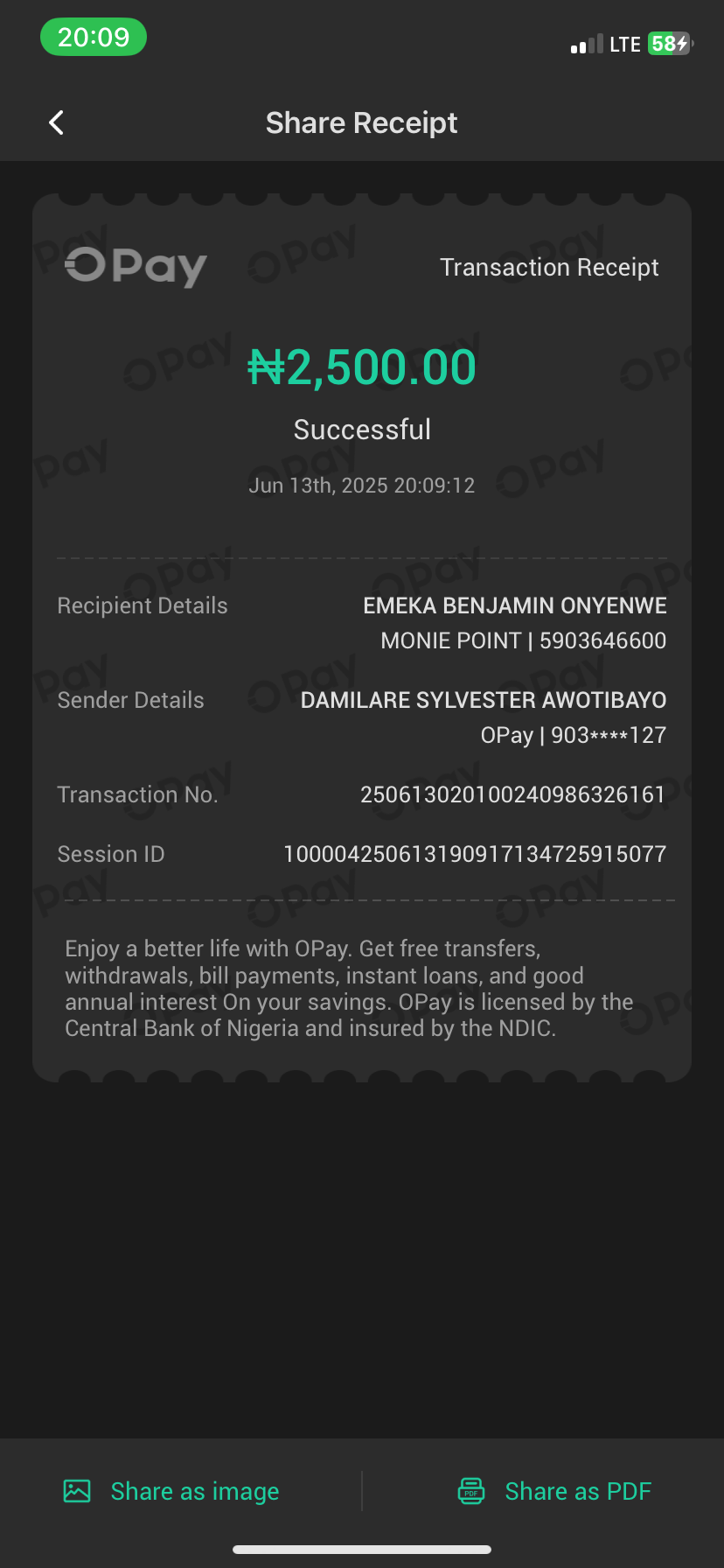Share the receipt as image
This screenshot has width=724, height=1568.
point(172,1491)
